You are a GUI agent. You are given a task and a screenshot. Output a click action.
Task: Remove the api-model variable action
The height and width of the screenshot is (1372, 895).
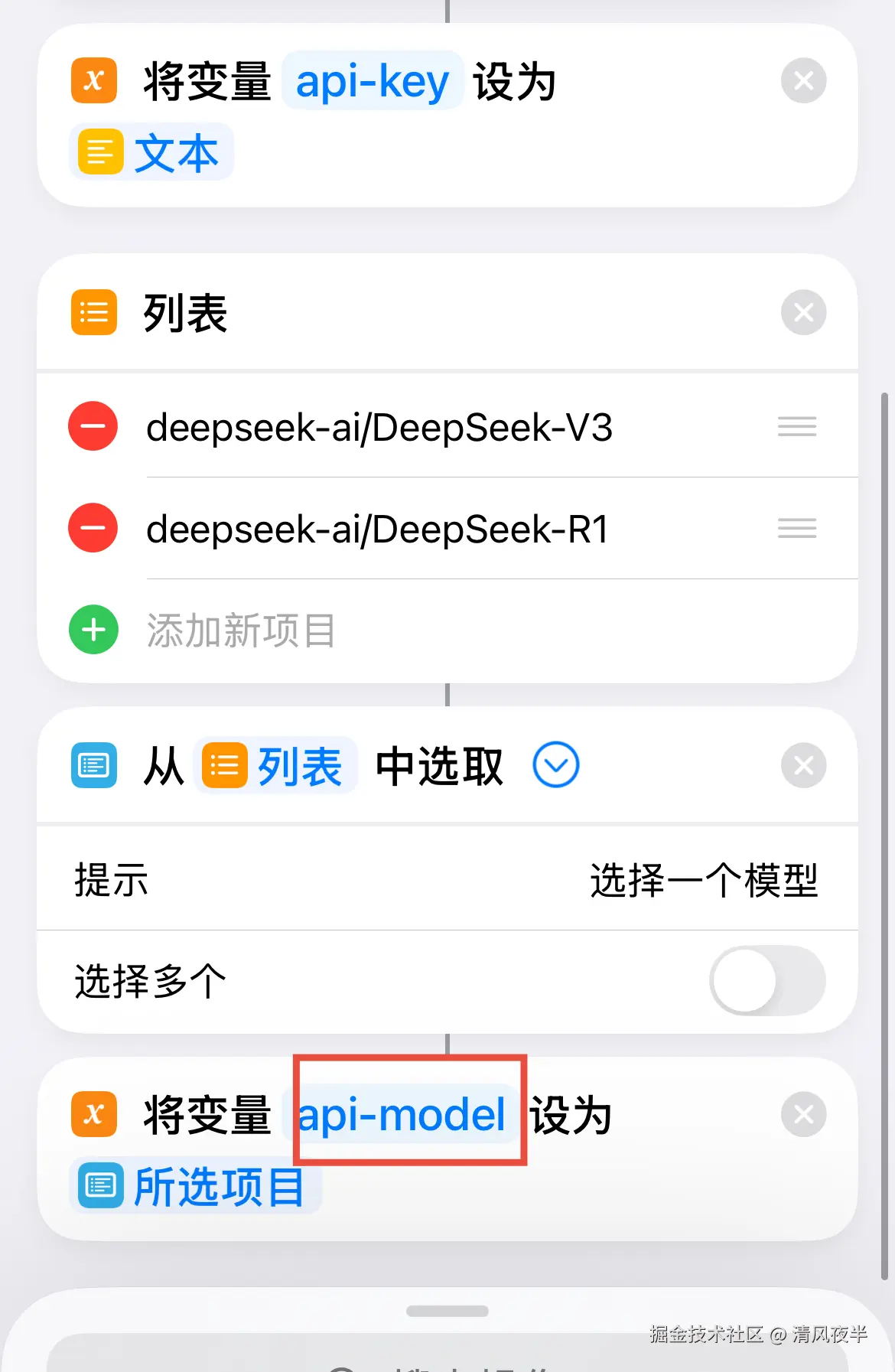[x=803, y=1114]
